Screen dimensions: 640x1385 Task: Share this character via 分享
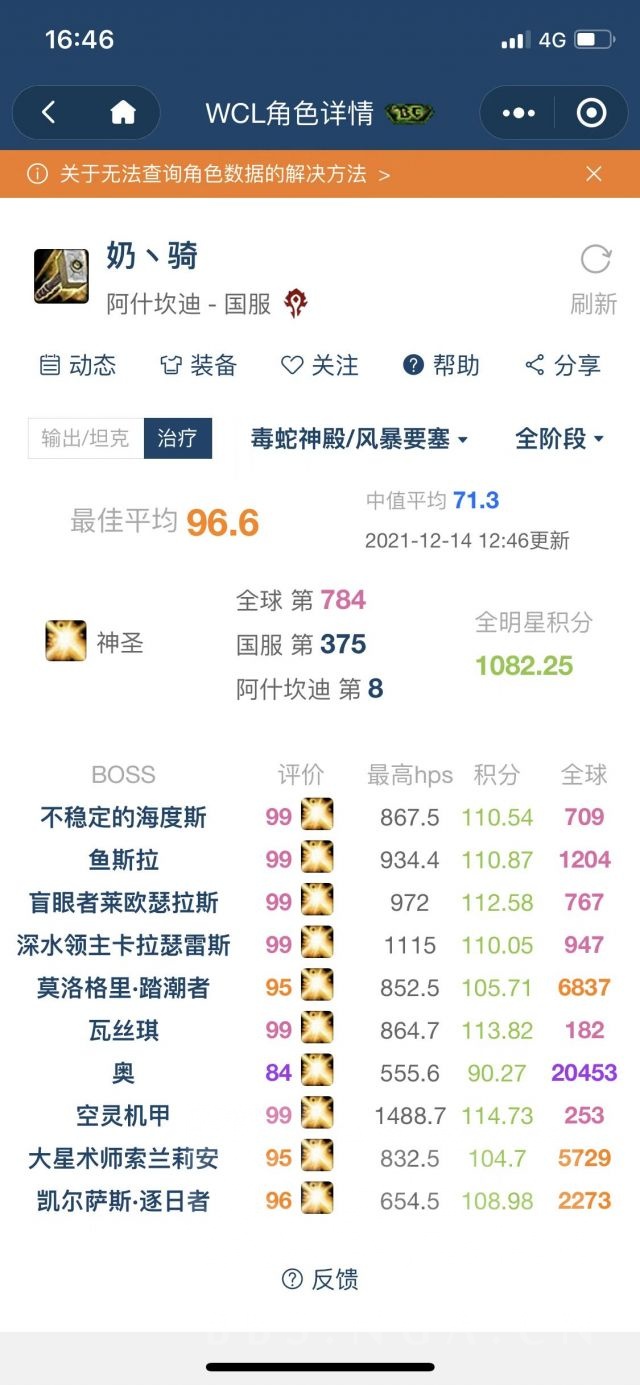[563, 366]
